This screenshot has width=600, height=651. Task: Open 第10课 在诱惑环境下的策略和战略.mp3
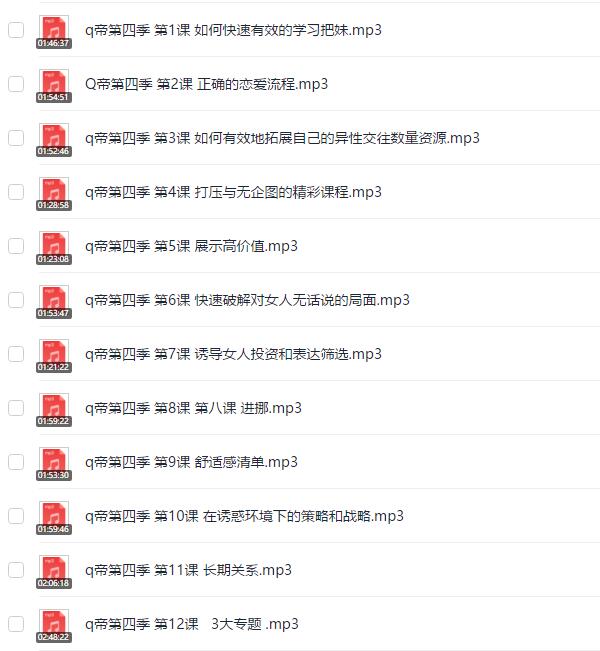[243, 516]
